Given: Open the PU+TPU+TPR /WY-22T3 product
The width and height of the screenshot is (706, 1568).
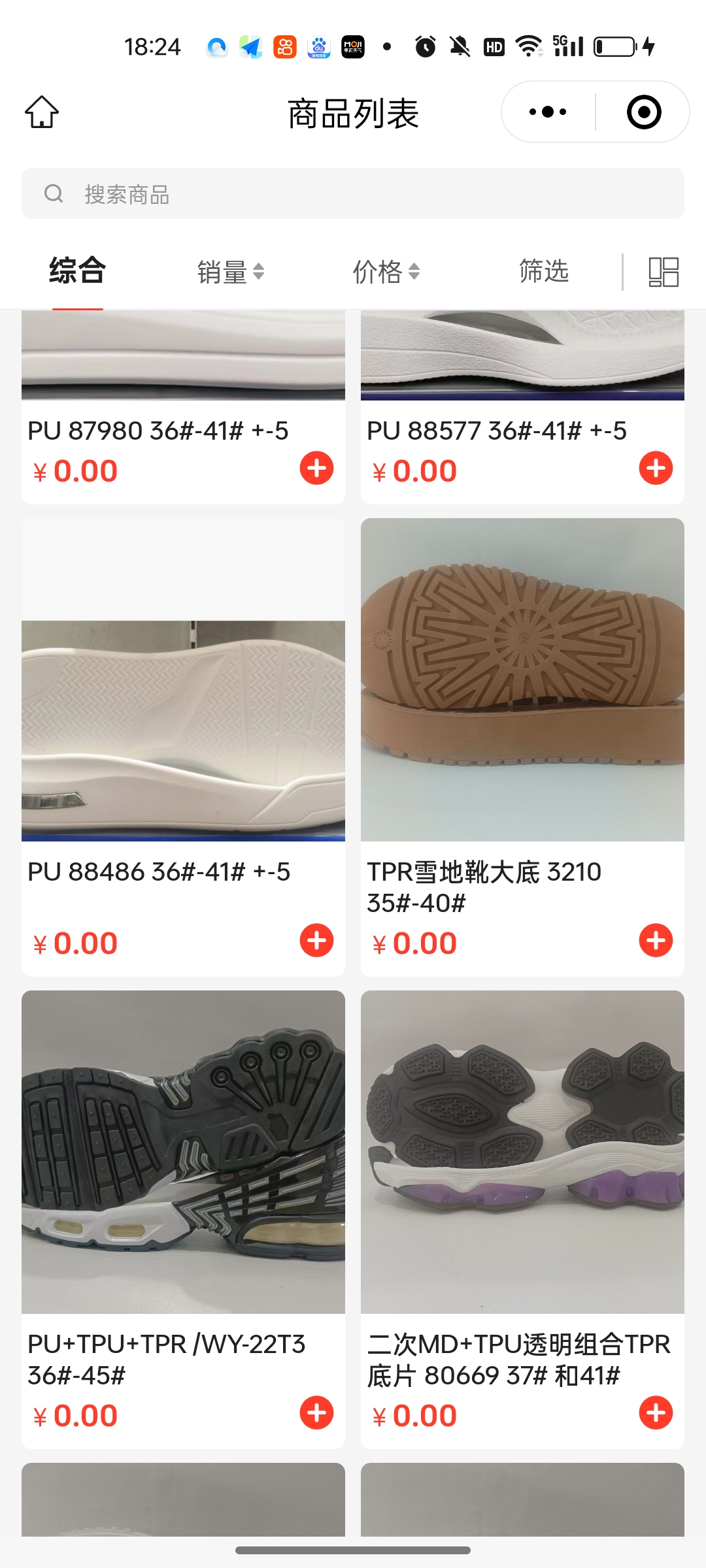Looking at the screenshot, I should tap(183, 1152).
